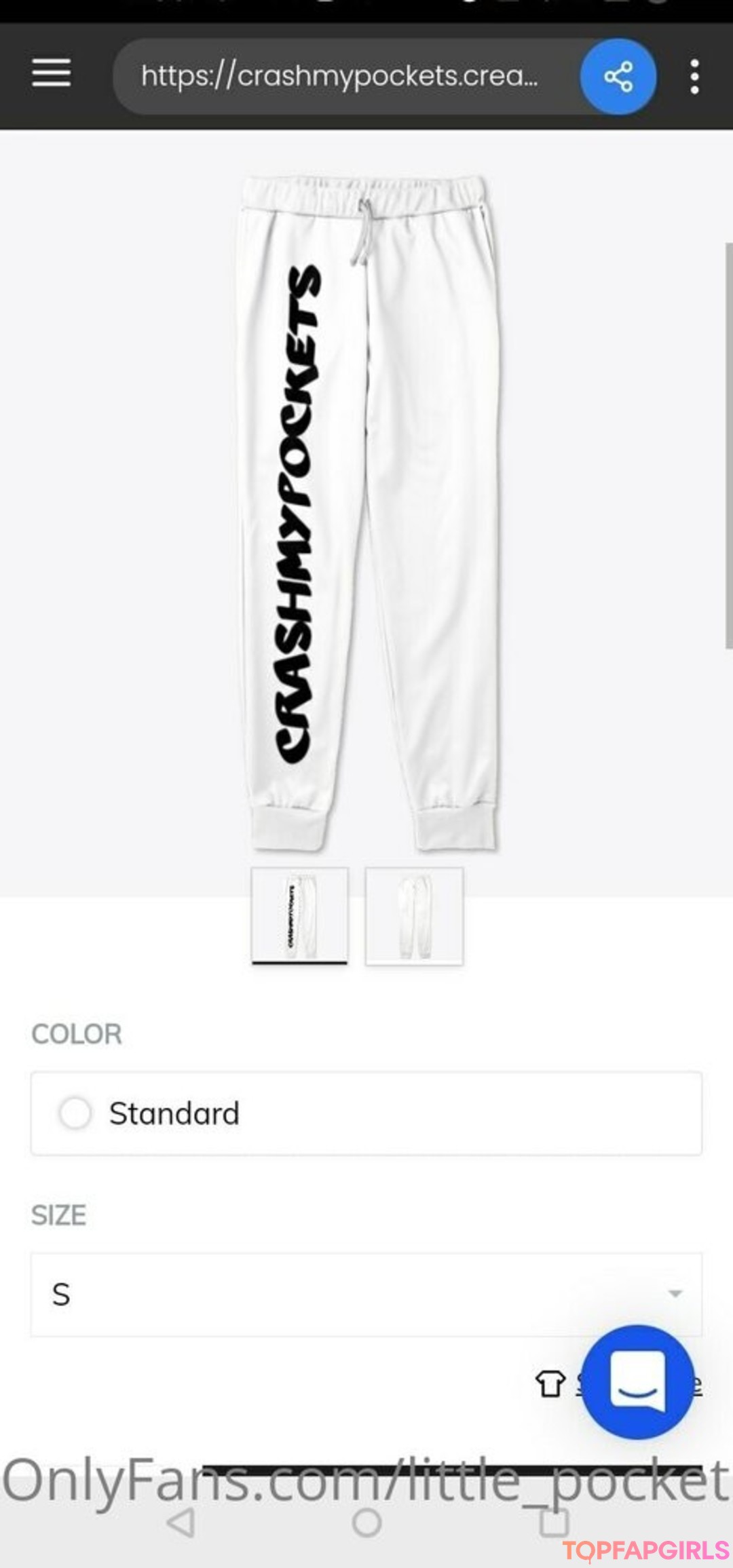The width and height of the screenshot is (733, 1568).
Task: Choose the Standard color option
Action: click(x=75, y=1113)
